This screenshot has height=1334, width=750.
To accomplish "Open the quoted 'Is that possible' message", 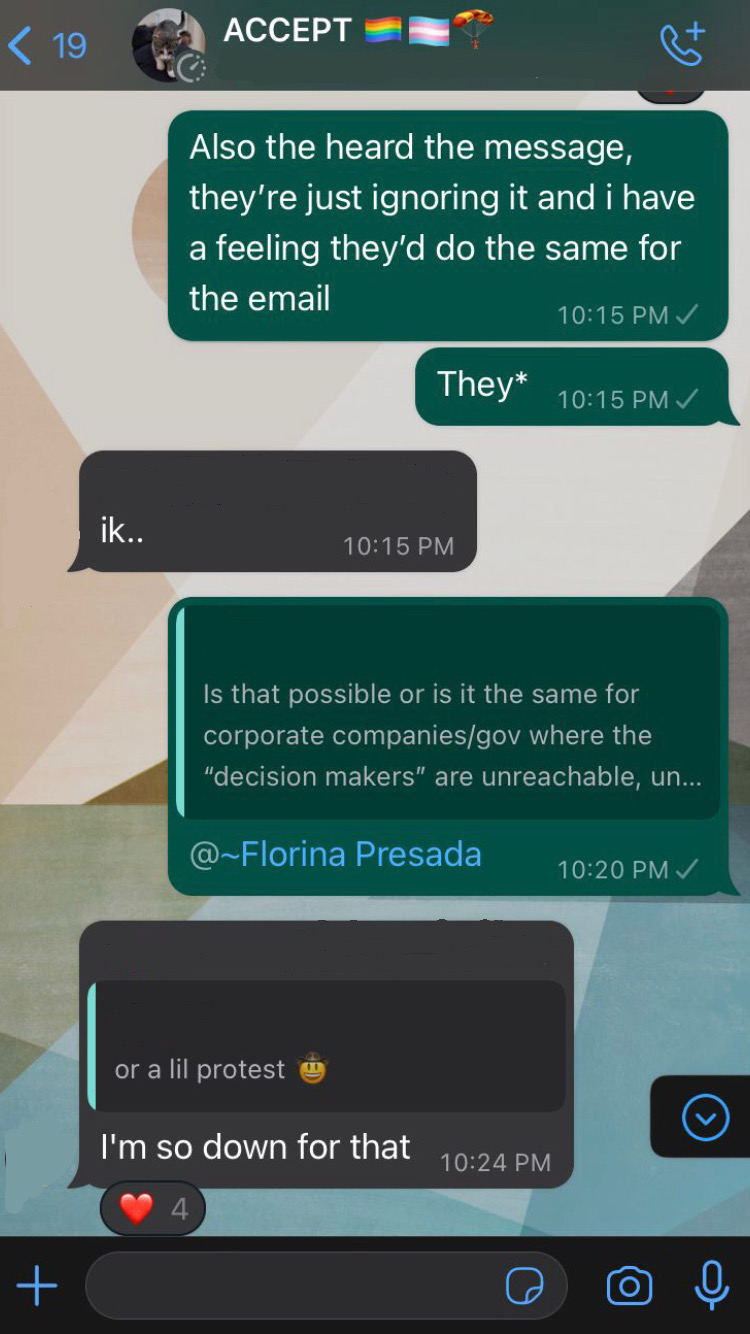I will (x=449, y=712).
